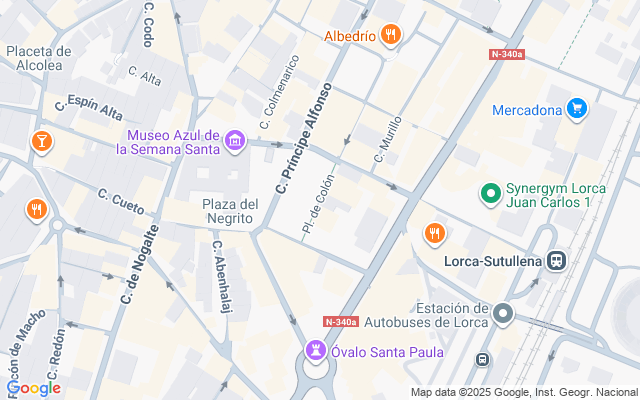
Task: Select the Mercadona supermarket marker
Action: (576, 109)
